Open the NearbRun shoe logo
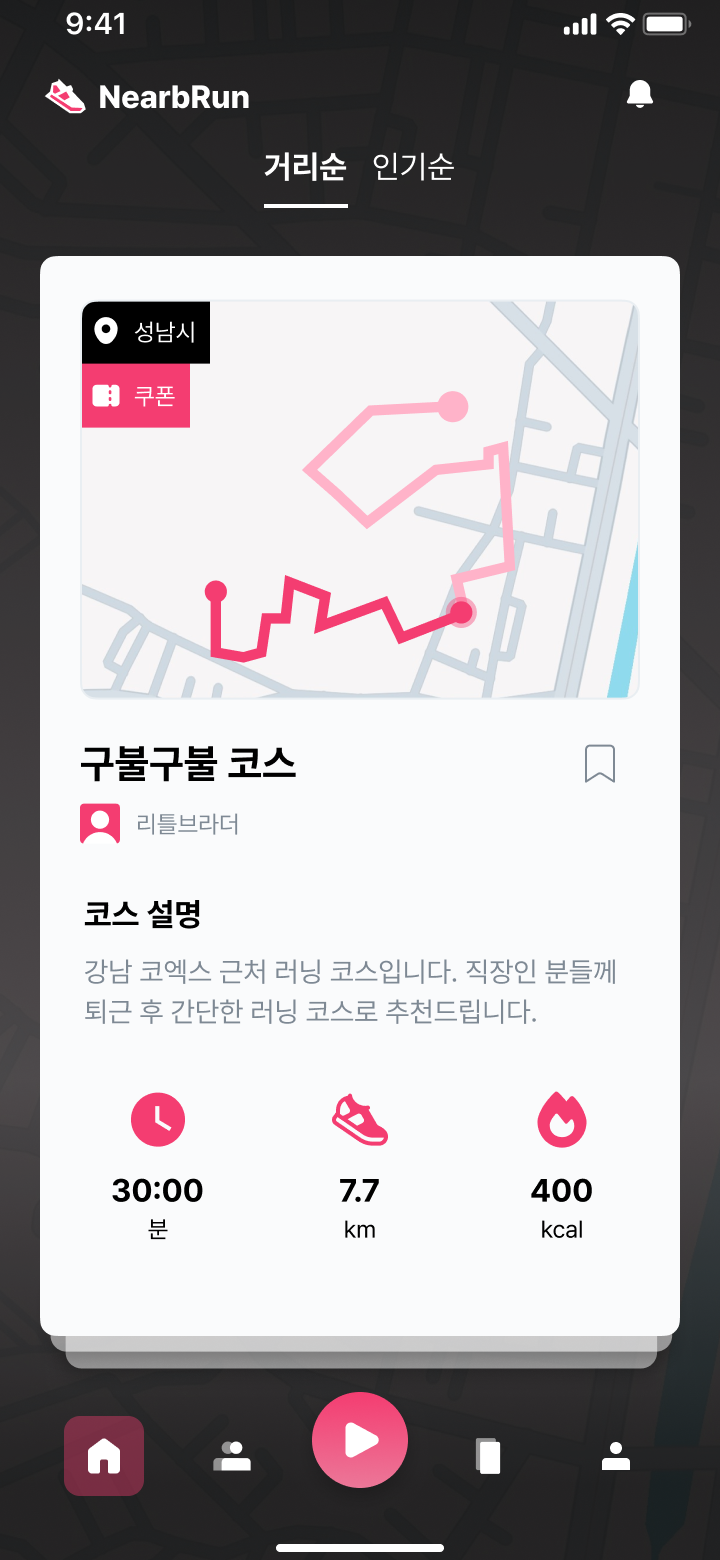This screenshot has width=720, height=1560. pos(65,96)
